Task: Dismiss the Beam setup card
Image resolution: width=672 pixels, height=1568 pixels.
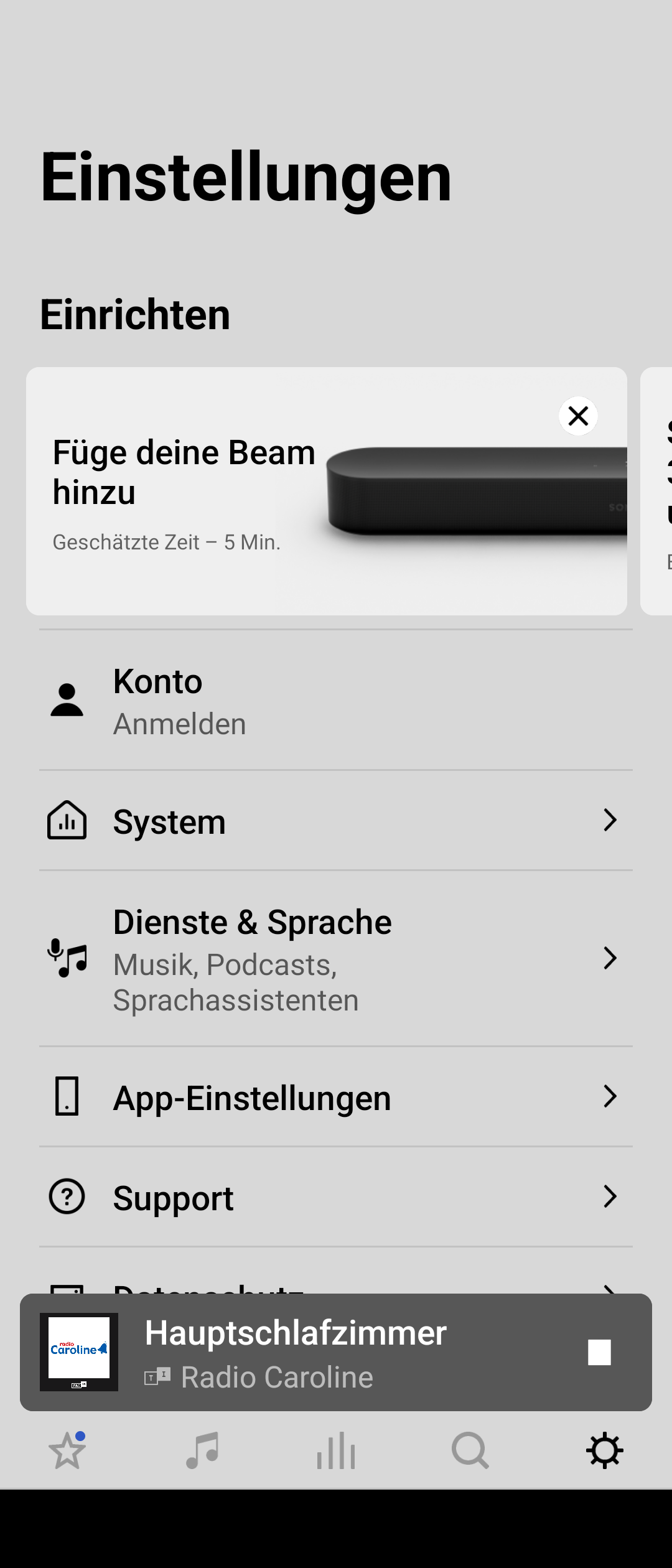Action: [578, 416]
